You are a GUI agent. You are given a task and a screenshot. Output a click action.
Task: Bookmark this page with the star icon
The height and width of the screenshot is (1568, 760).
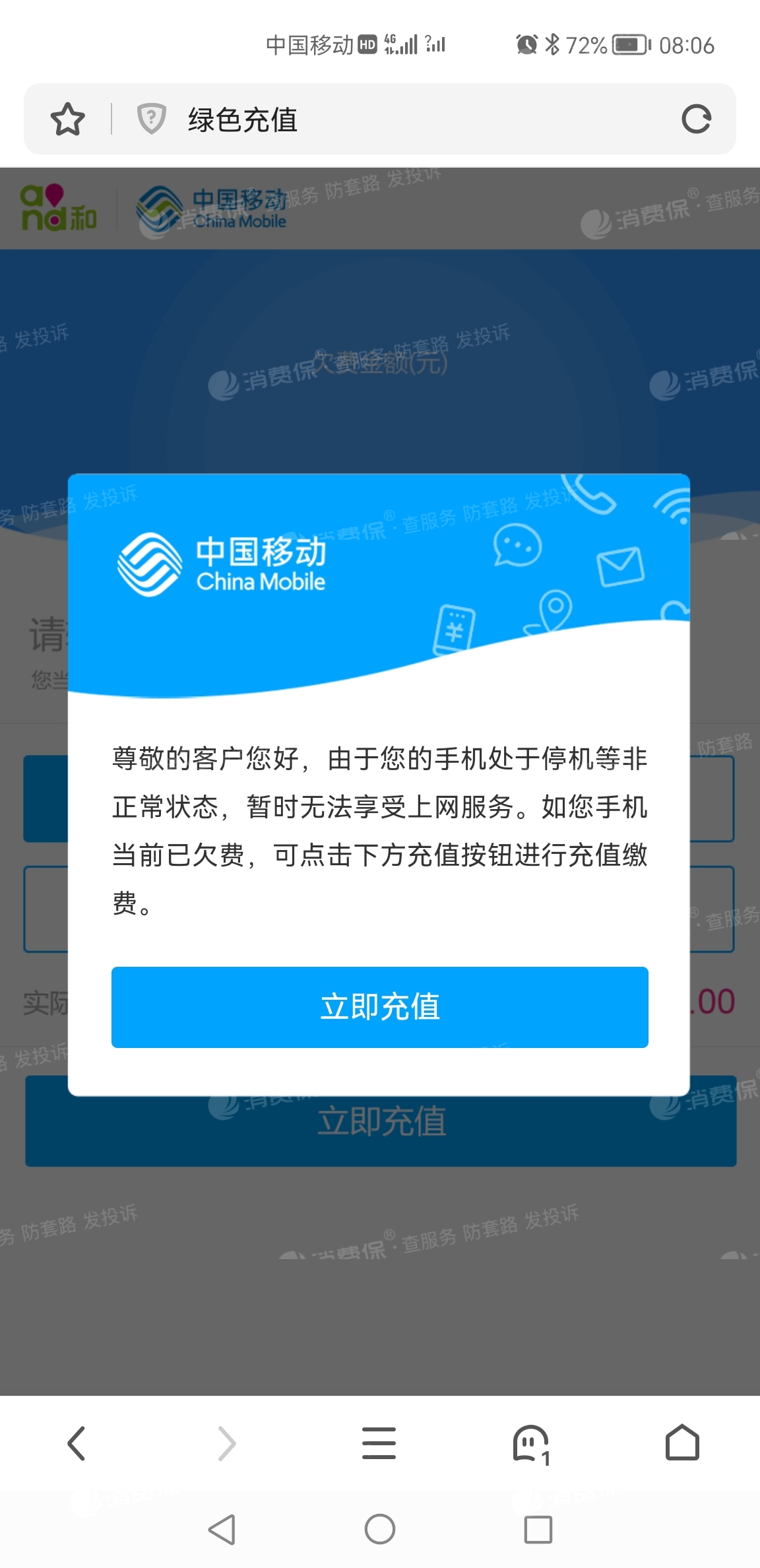pos(67,119)
